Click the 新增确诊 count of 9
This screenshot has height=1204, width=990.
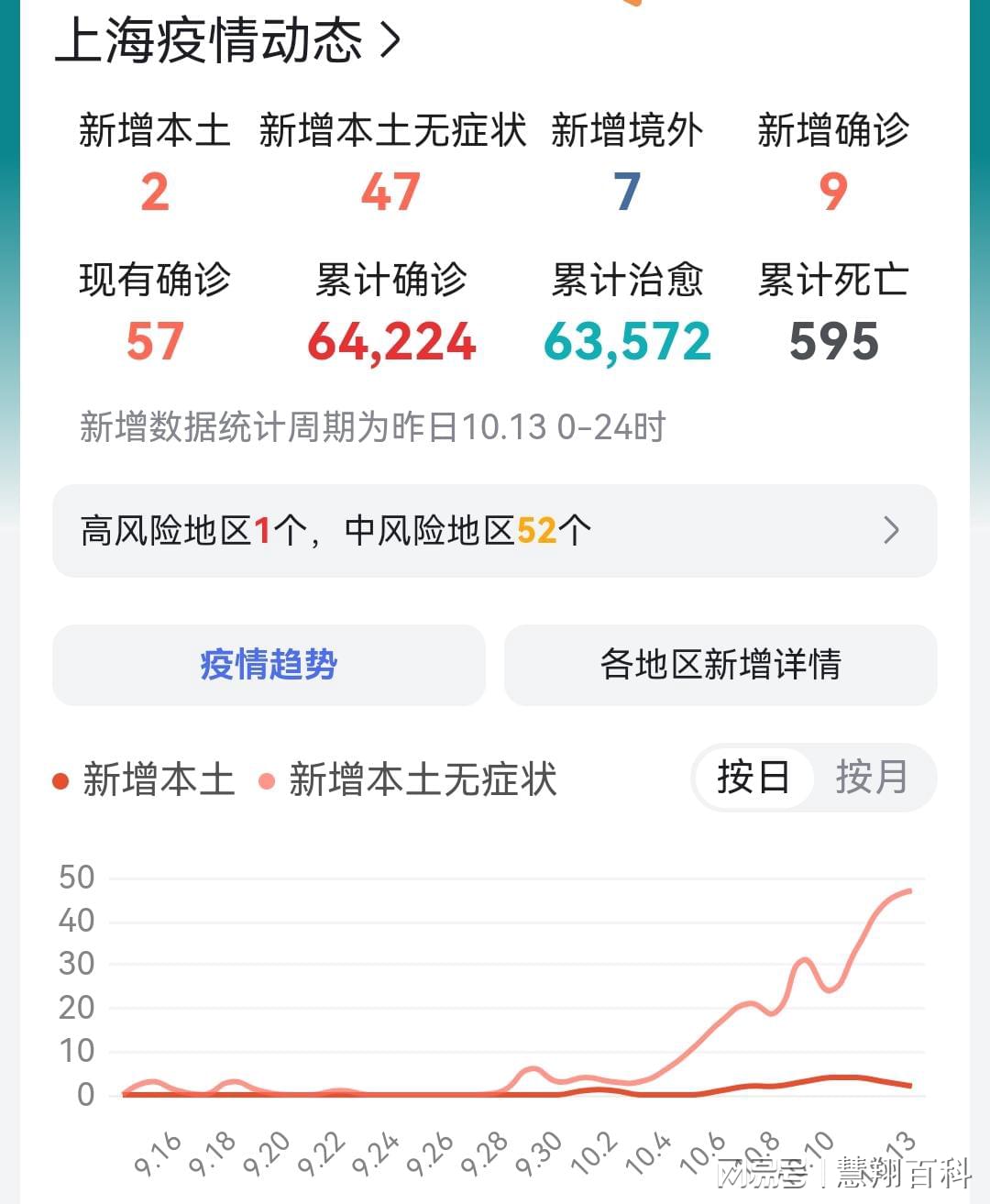point(830,191)
